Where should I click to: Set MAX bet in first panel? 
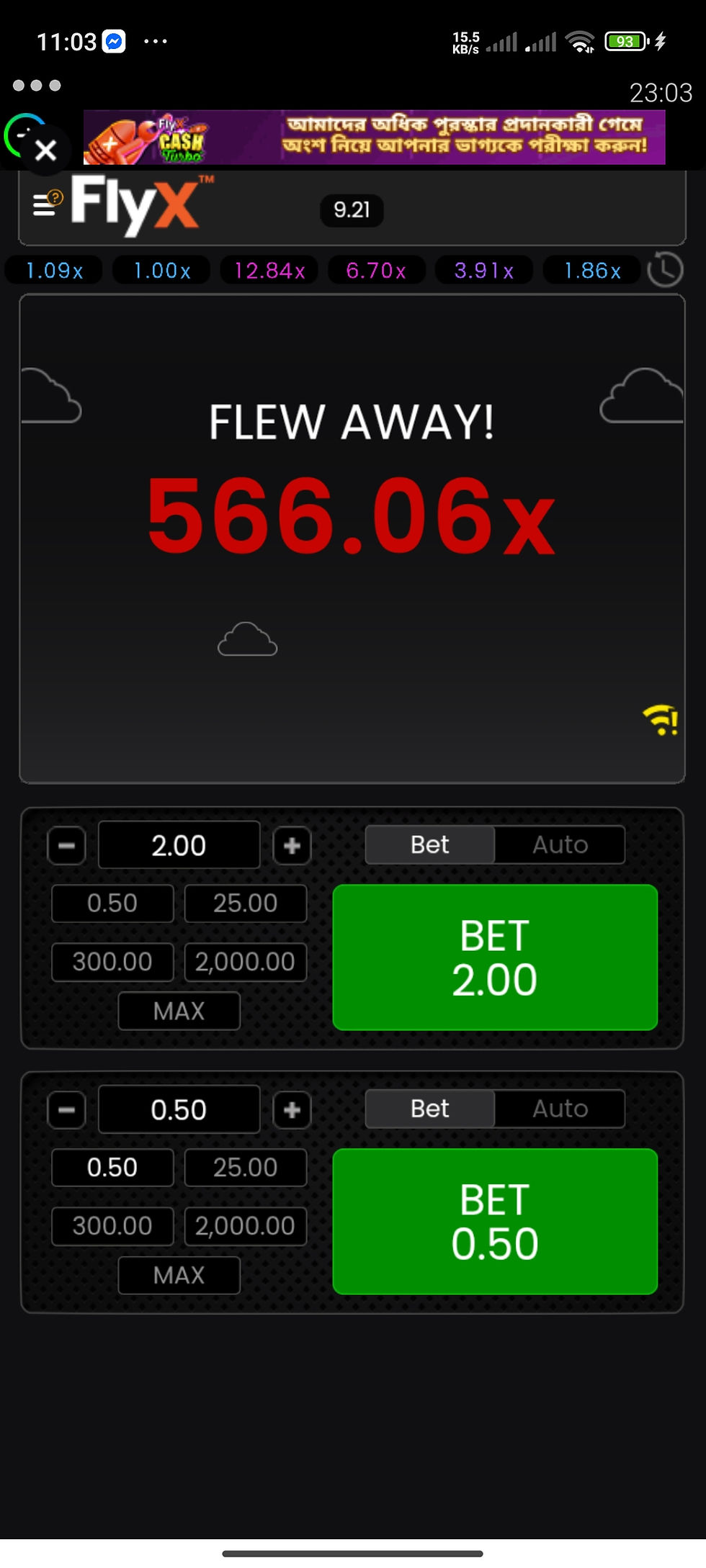click(x=179, y=1011)
